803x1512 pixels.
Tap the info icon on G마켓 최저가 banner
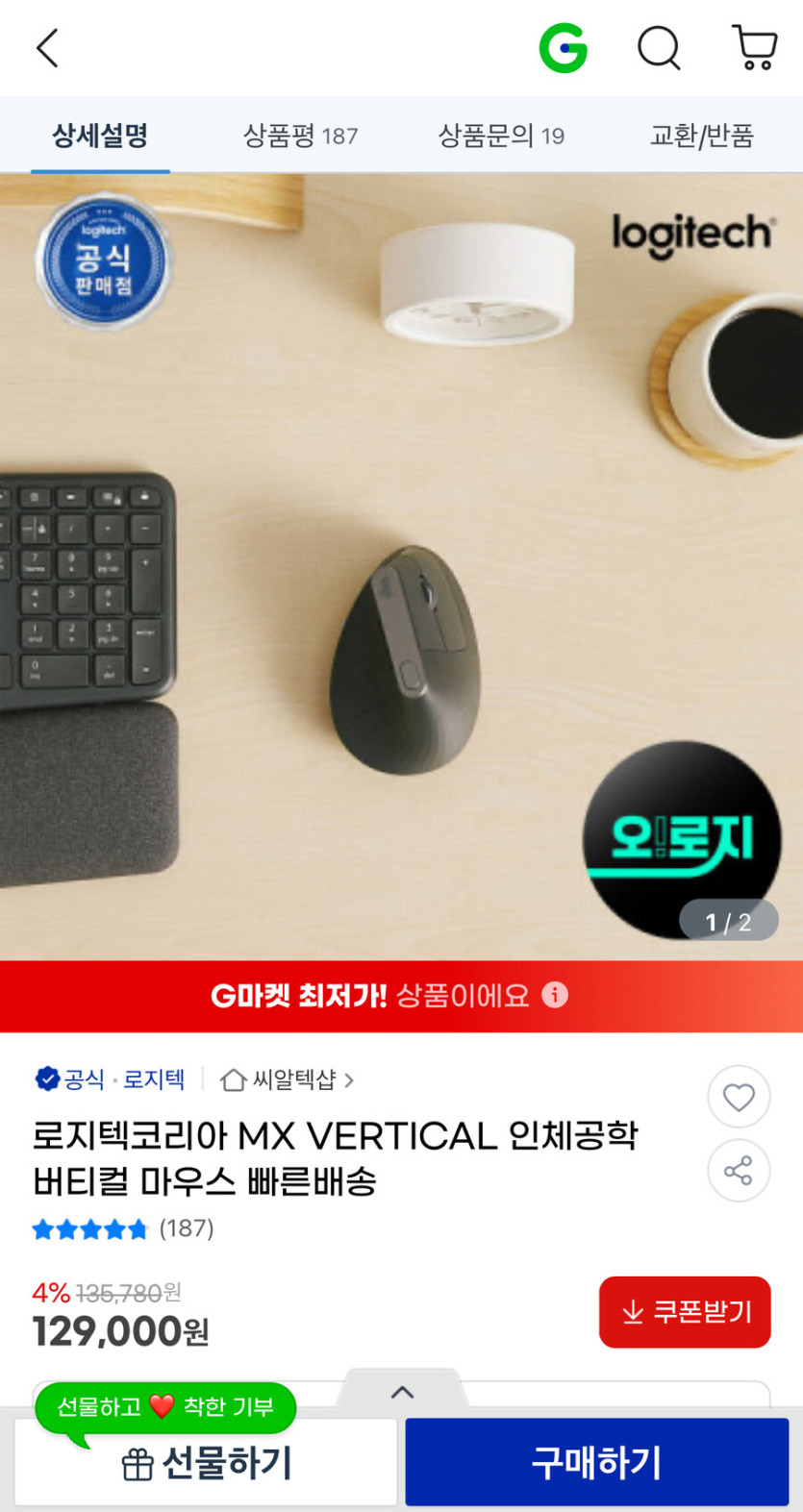(555, 995)
